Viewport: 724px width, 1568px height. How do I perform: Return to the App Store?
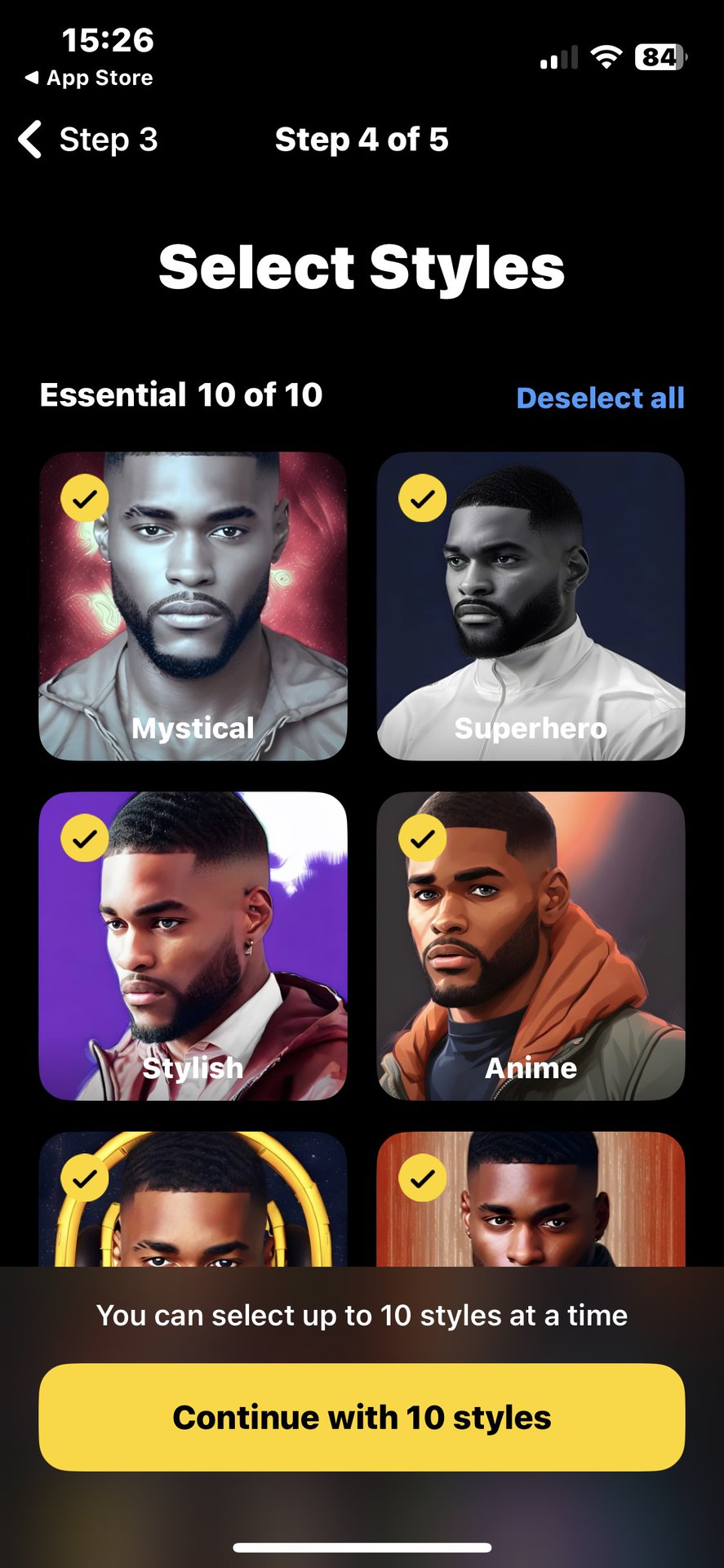tap(88, 78)
